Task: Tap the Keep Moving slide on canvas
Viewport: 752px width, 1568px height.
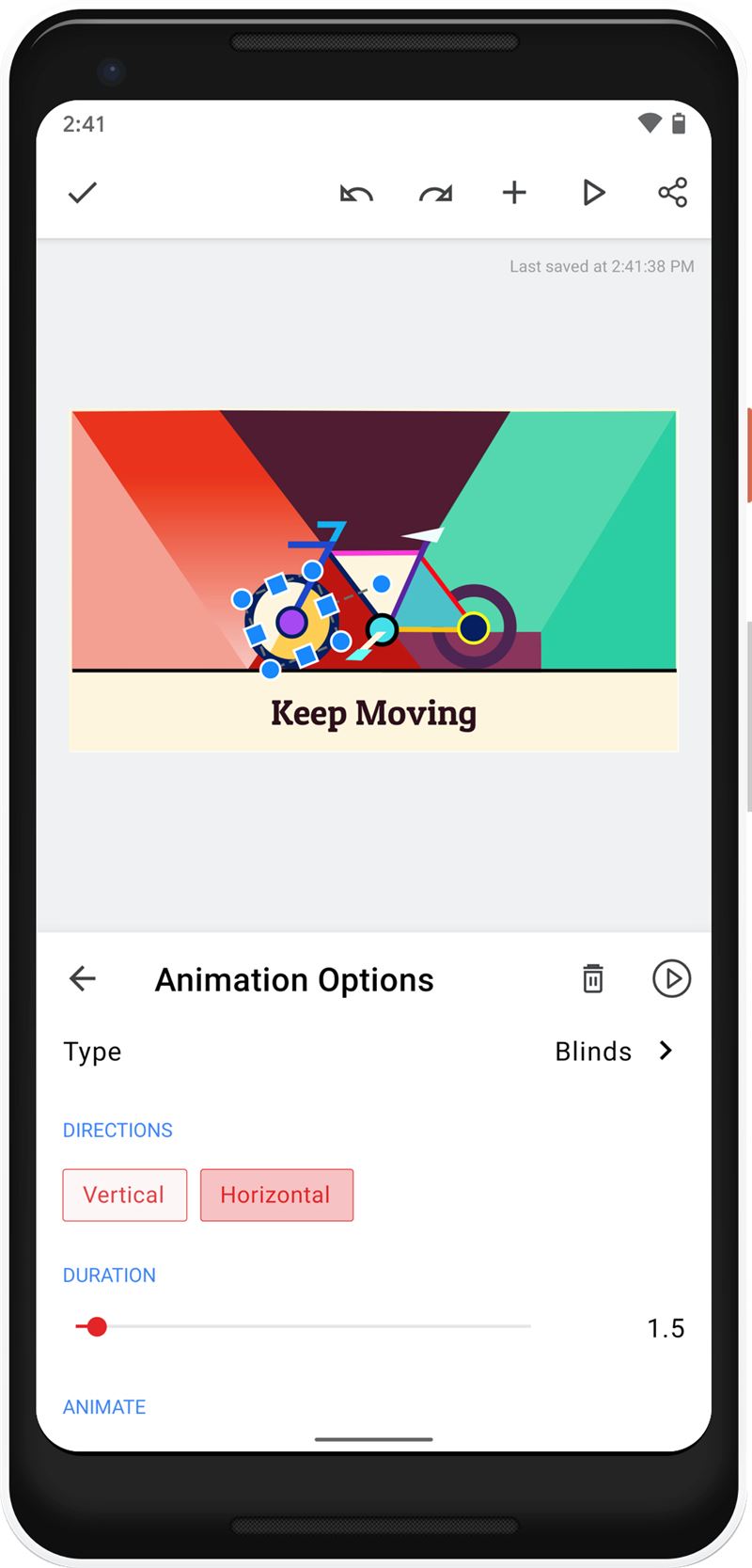Action: pos(374,580)
